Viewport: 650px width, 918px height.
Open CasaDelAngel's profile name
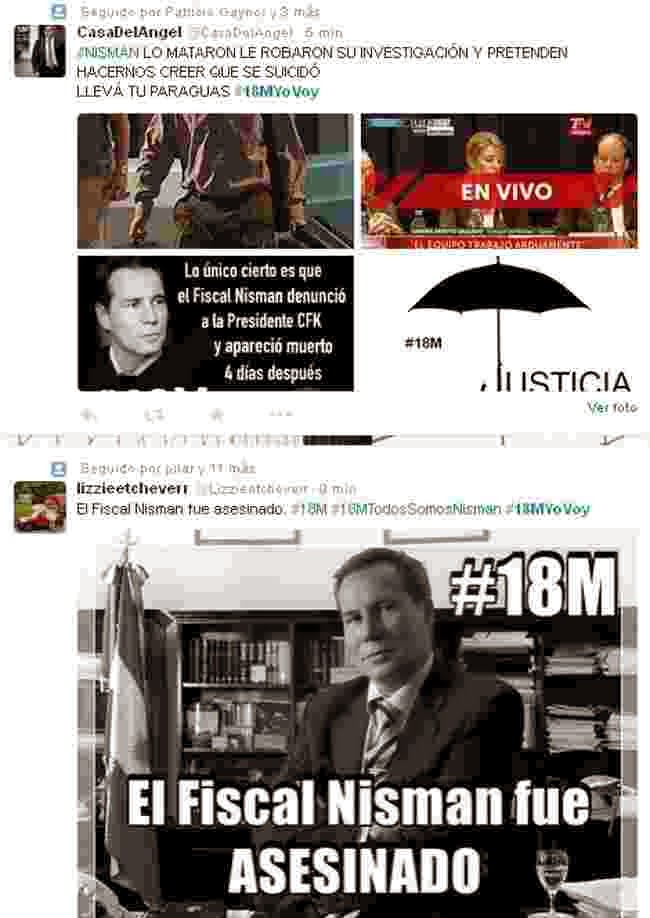pos(128,33)
